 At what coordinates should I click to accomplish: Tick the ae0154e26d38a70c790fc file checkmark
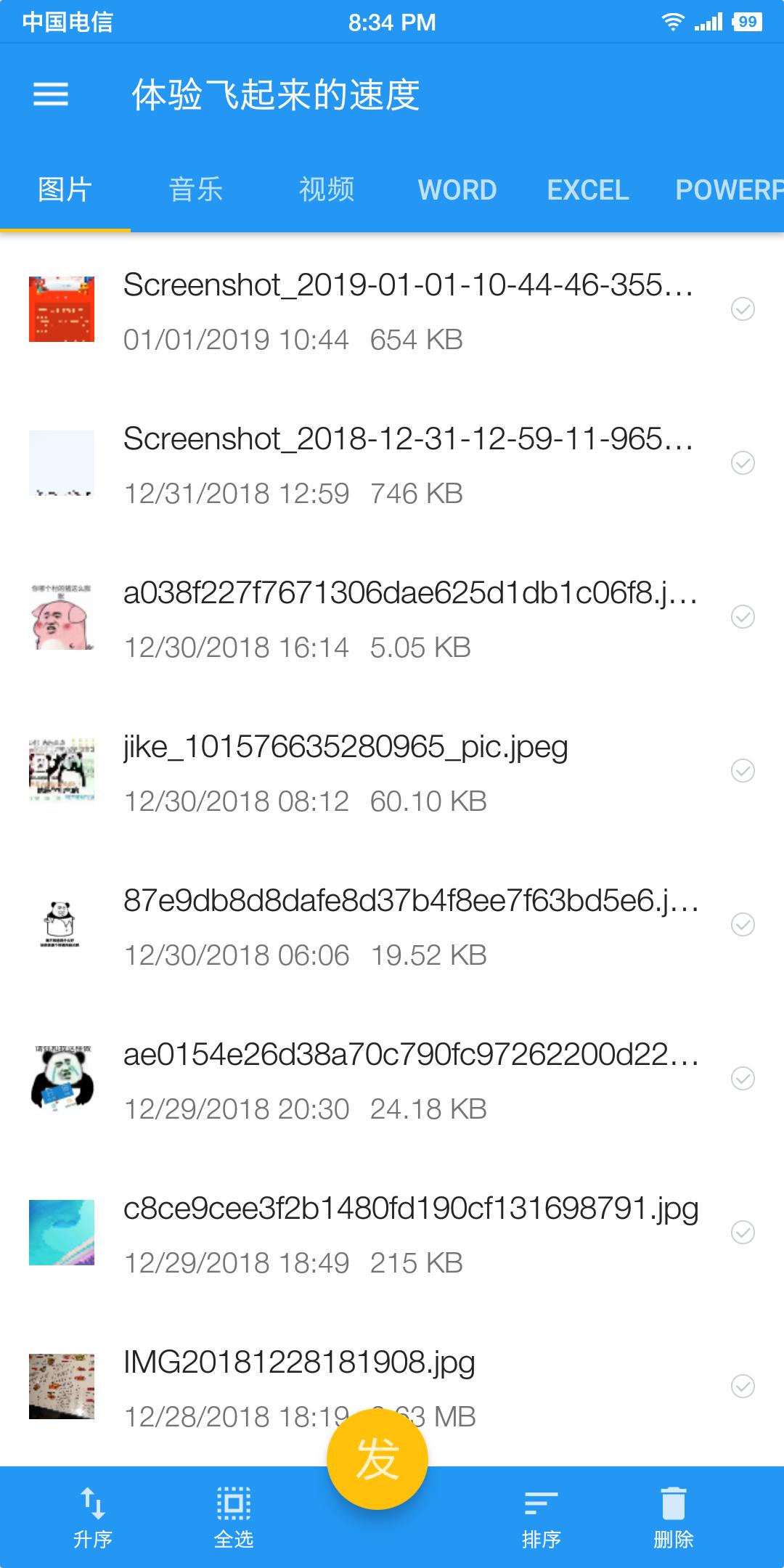(x=743, y=1079)
